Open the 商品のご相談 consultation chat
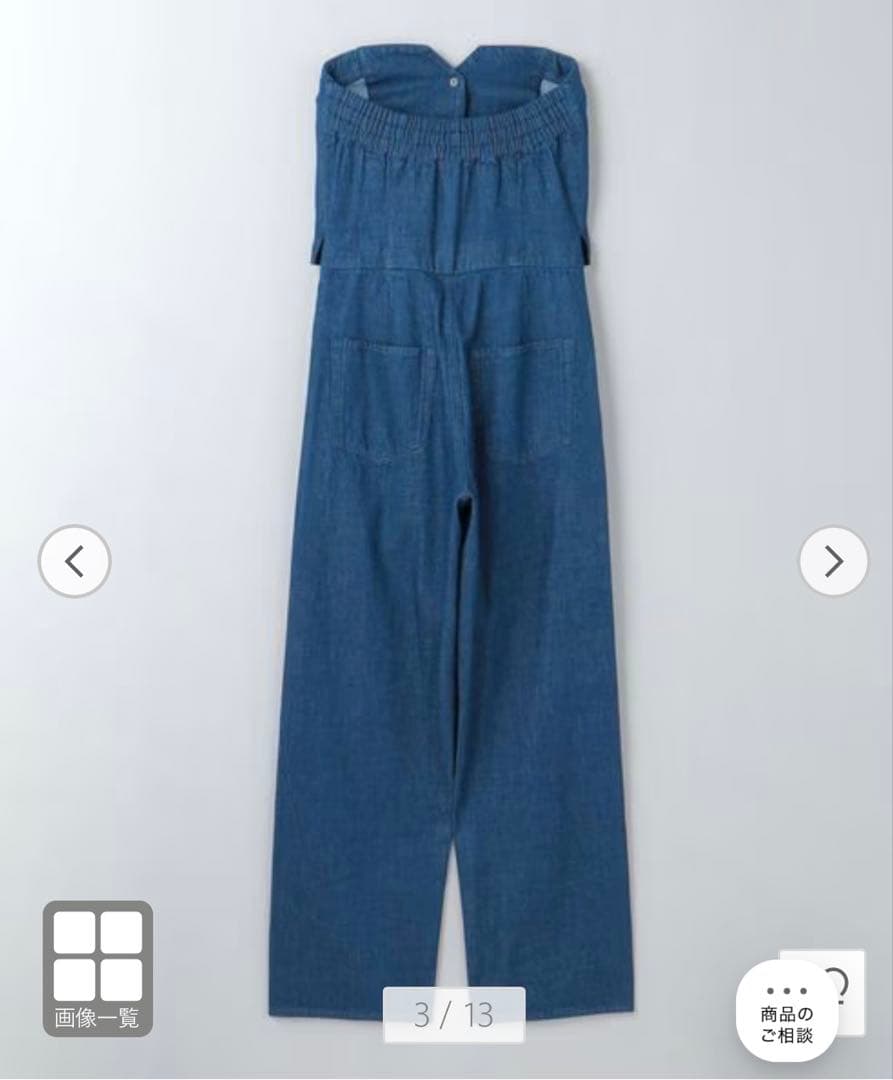Viewport: 893px width, 1080px height. pos(786,1011)
